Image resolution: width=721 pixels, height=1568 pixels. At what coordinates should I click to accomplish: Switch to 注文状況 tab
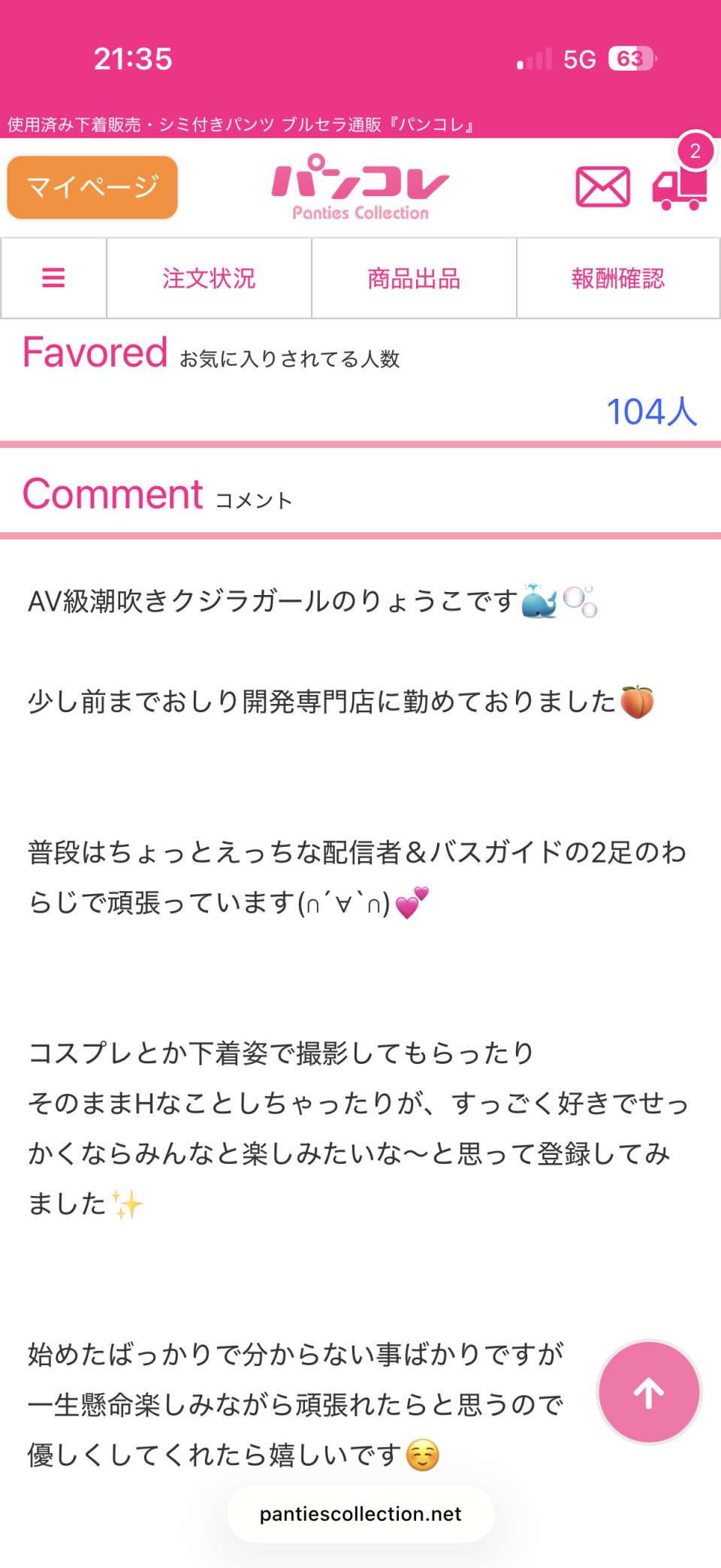[209, 278]
